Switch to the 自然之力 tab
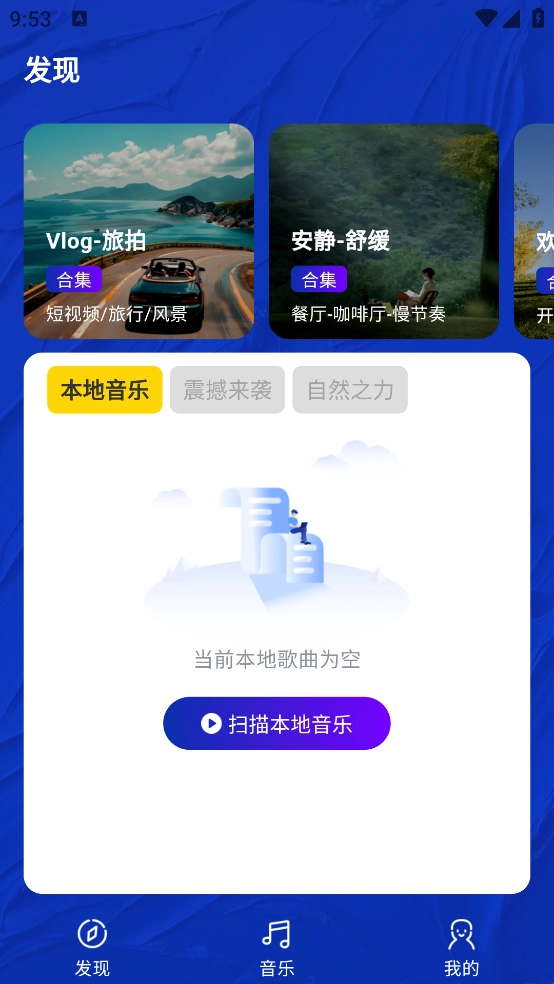The height and width of the screenshot is (984, 554). pos(350,390)
